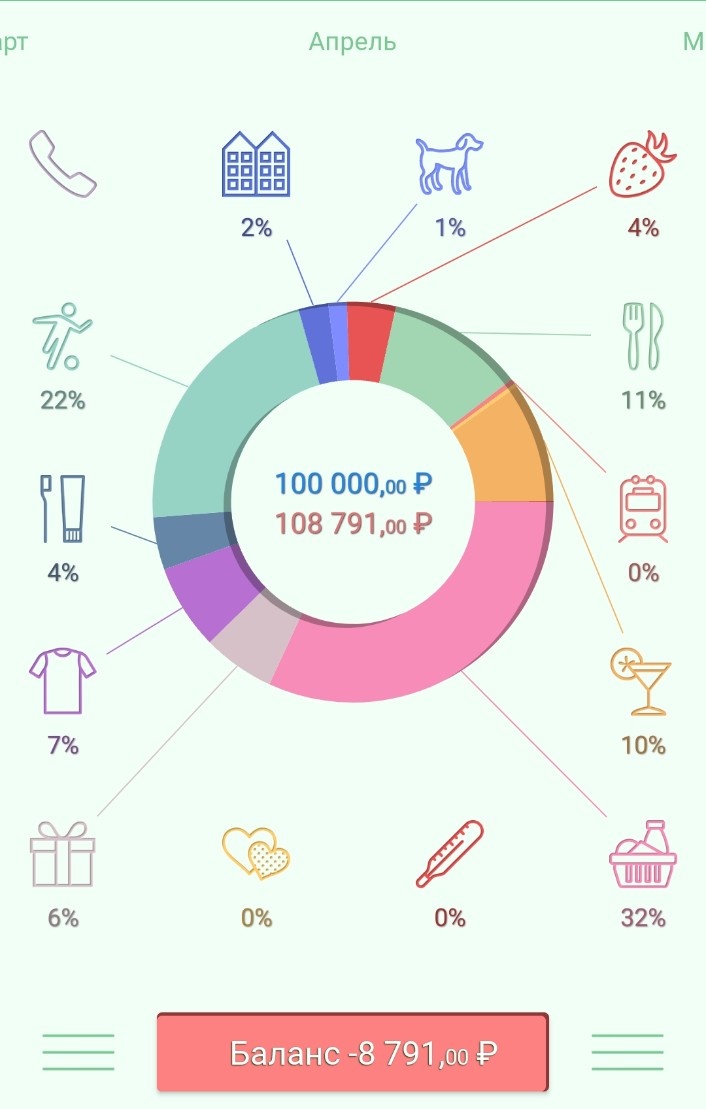The width and height of the screenshot is (706, 1109).
Task: Tap the income amount 100 000,00 ₽
Action: tap(353, 485)
